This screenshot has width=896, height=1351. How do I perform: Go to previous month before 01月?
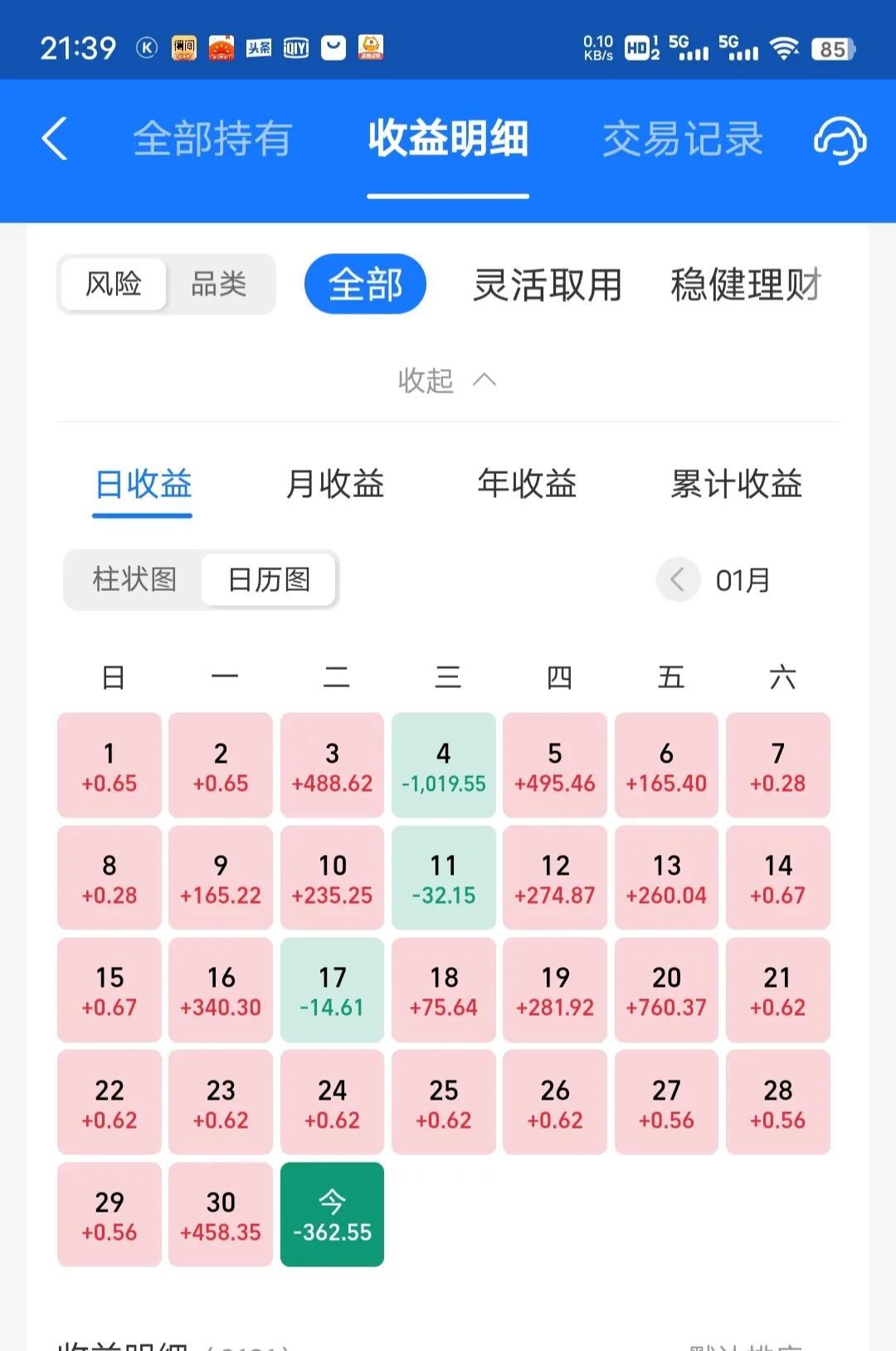click(678, 579)
